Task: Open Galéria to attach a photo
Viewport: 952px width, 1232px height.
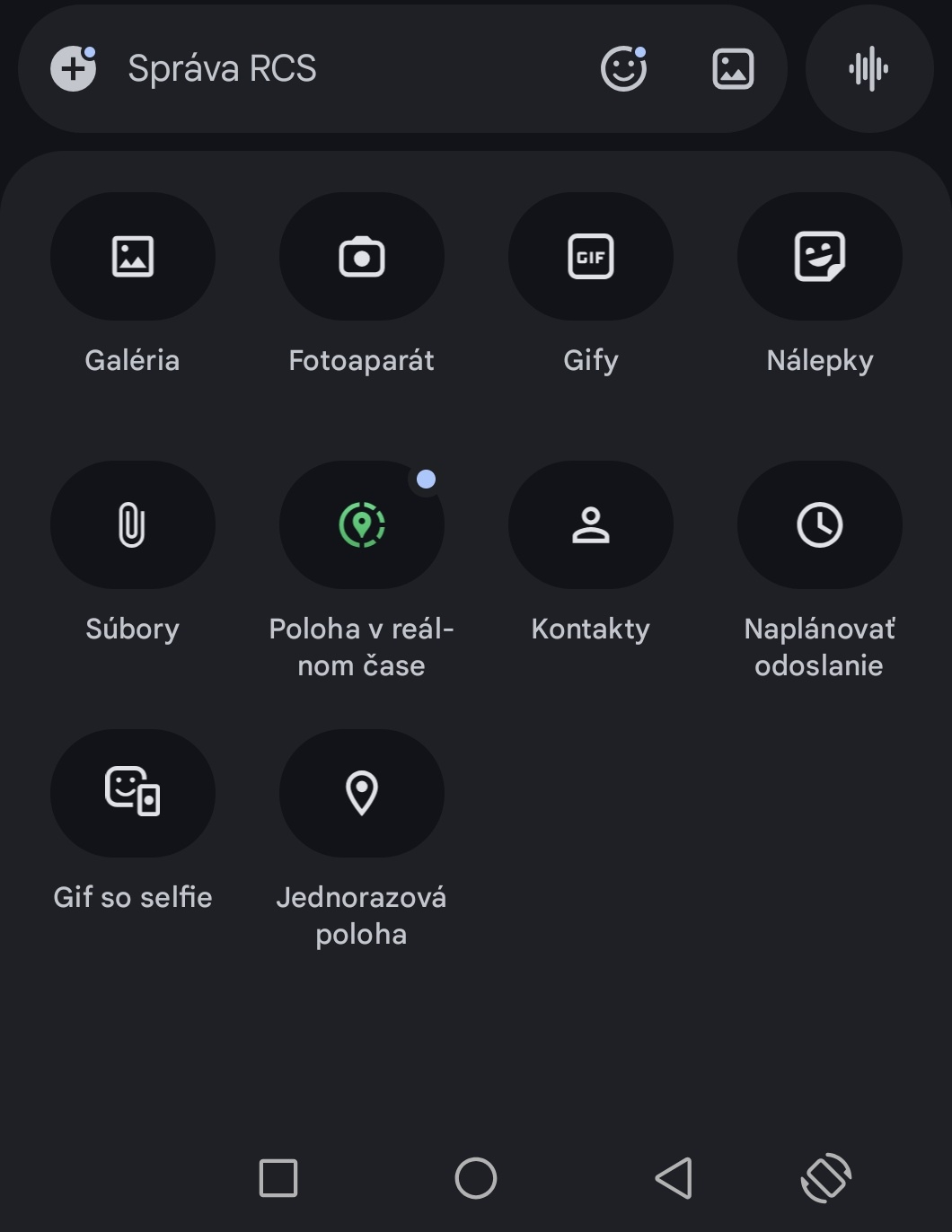Action: pos(133,257)
